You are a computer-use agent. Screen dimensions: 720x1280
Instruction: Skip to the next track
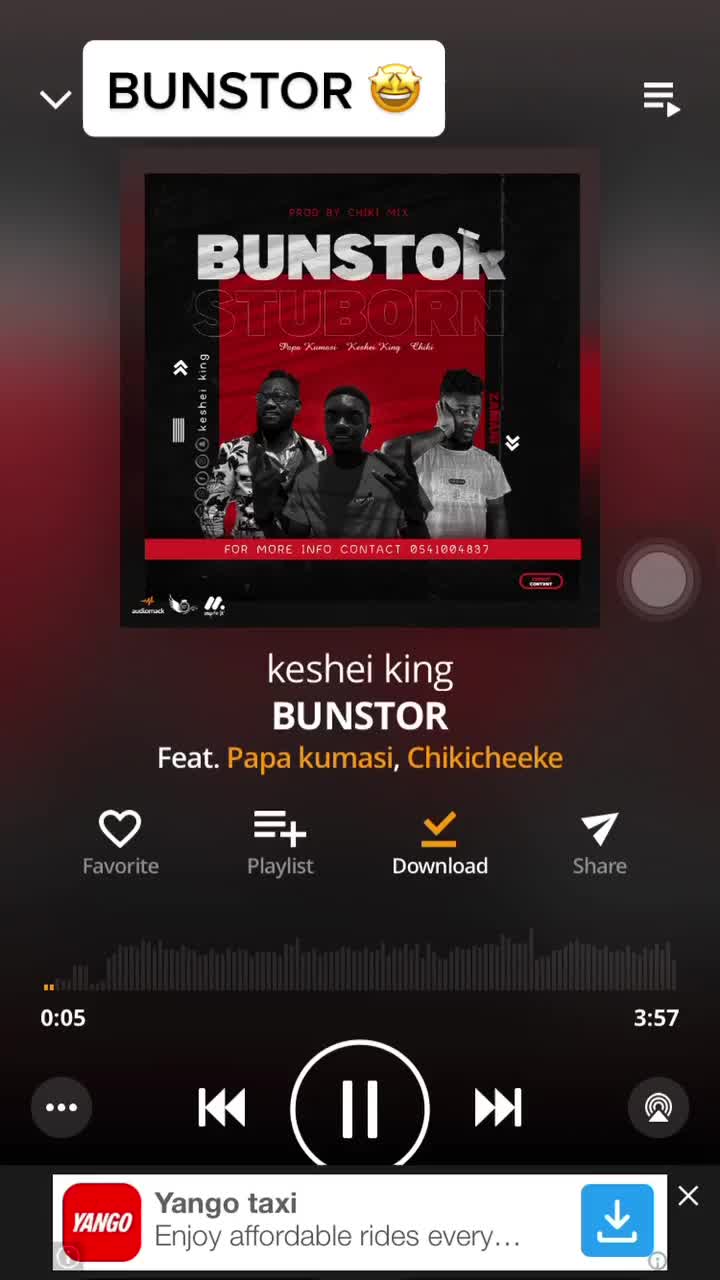click(x=498, y=1108)
